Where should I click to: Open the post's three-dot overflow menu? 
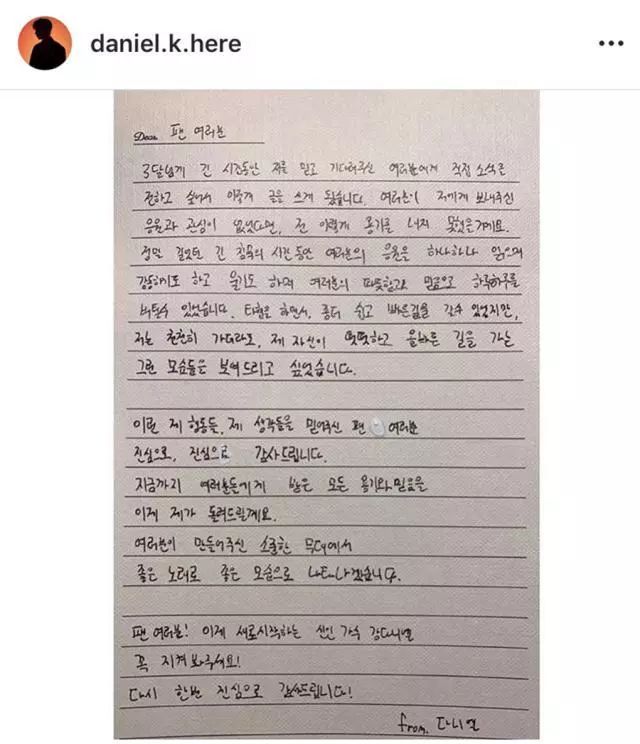coord(608,45)
